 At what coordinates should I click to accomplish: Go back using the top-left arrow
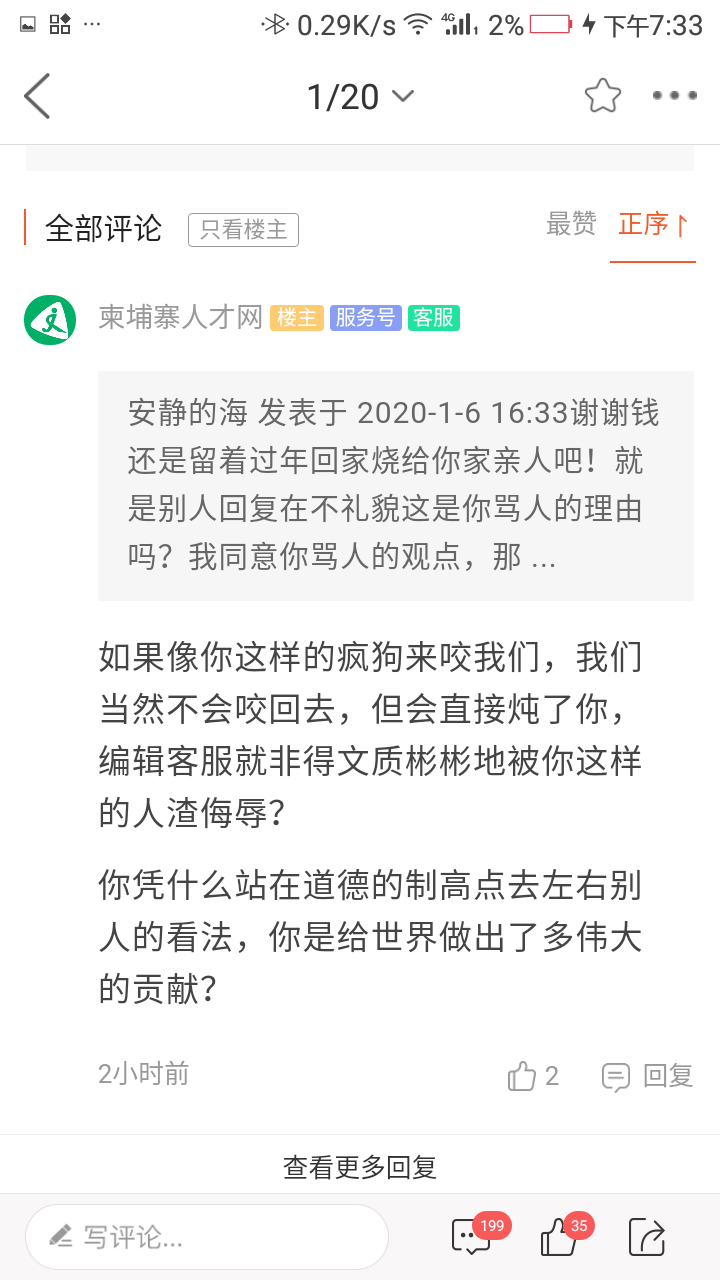point(37,97)
